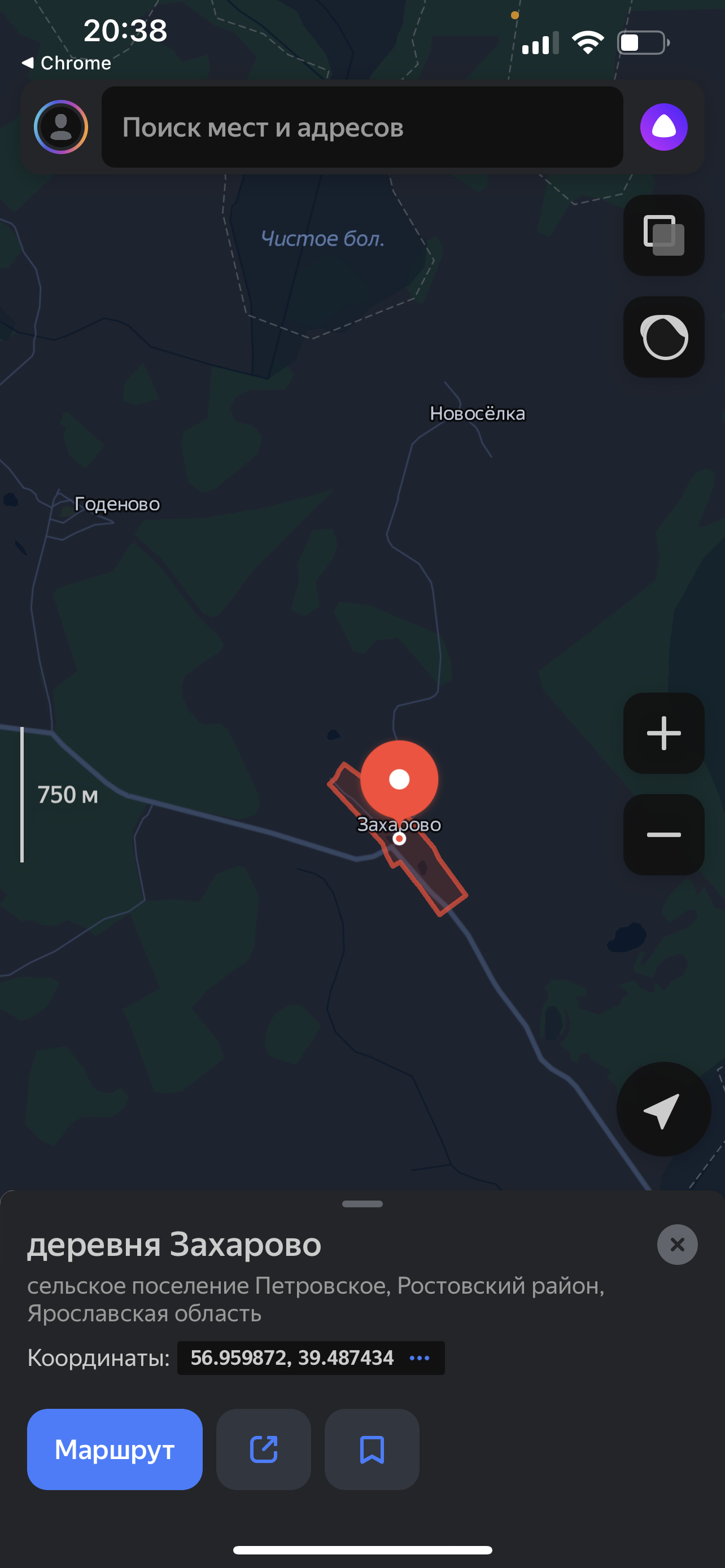Bookmark деревня Захарово
Screen dimensions: 725x1568
(x=372, y=1449)
